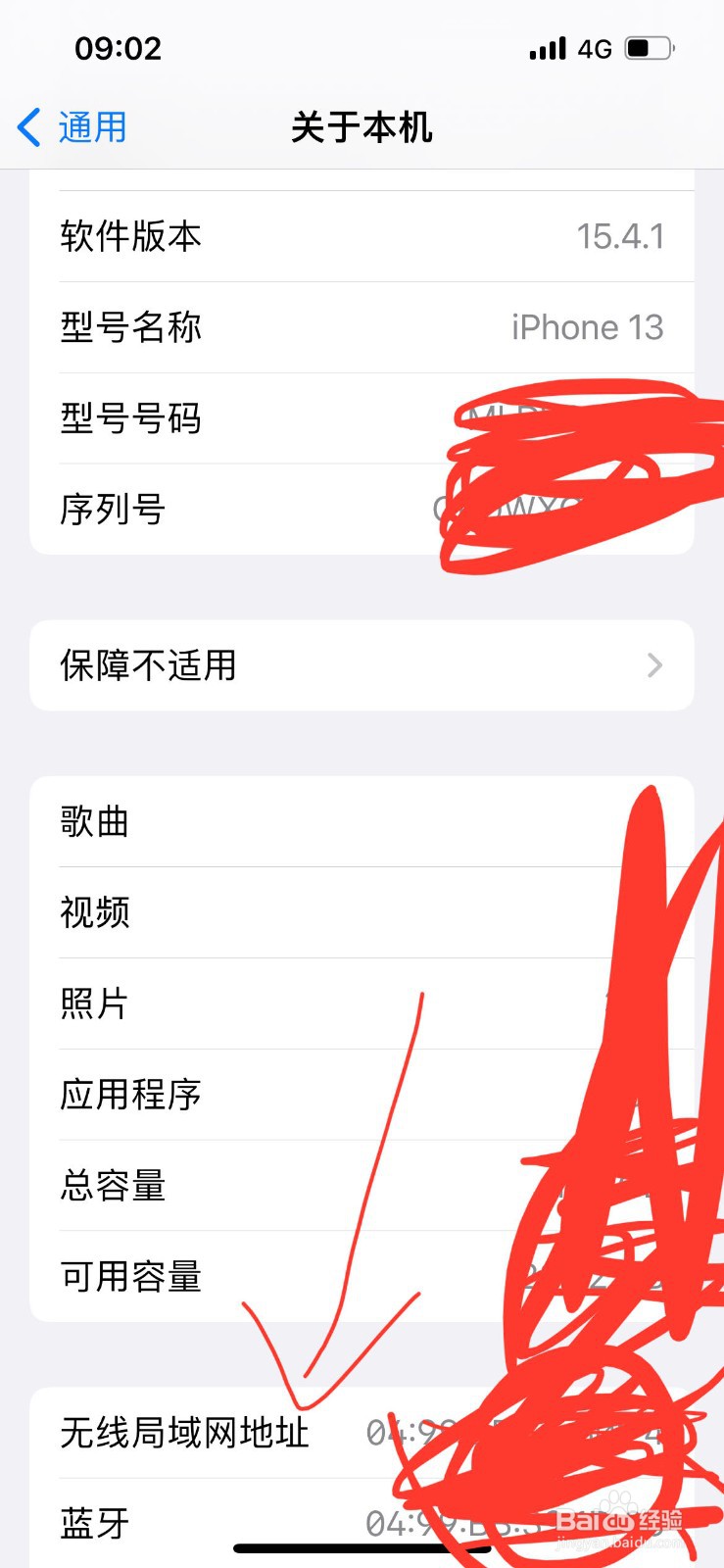Tap the 型号名称 iPhone 13 row
The height and width of the screenshot is (1568, 724).
click(362, 327)
